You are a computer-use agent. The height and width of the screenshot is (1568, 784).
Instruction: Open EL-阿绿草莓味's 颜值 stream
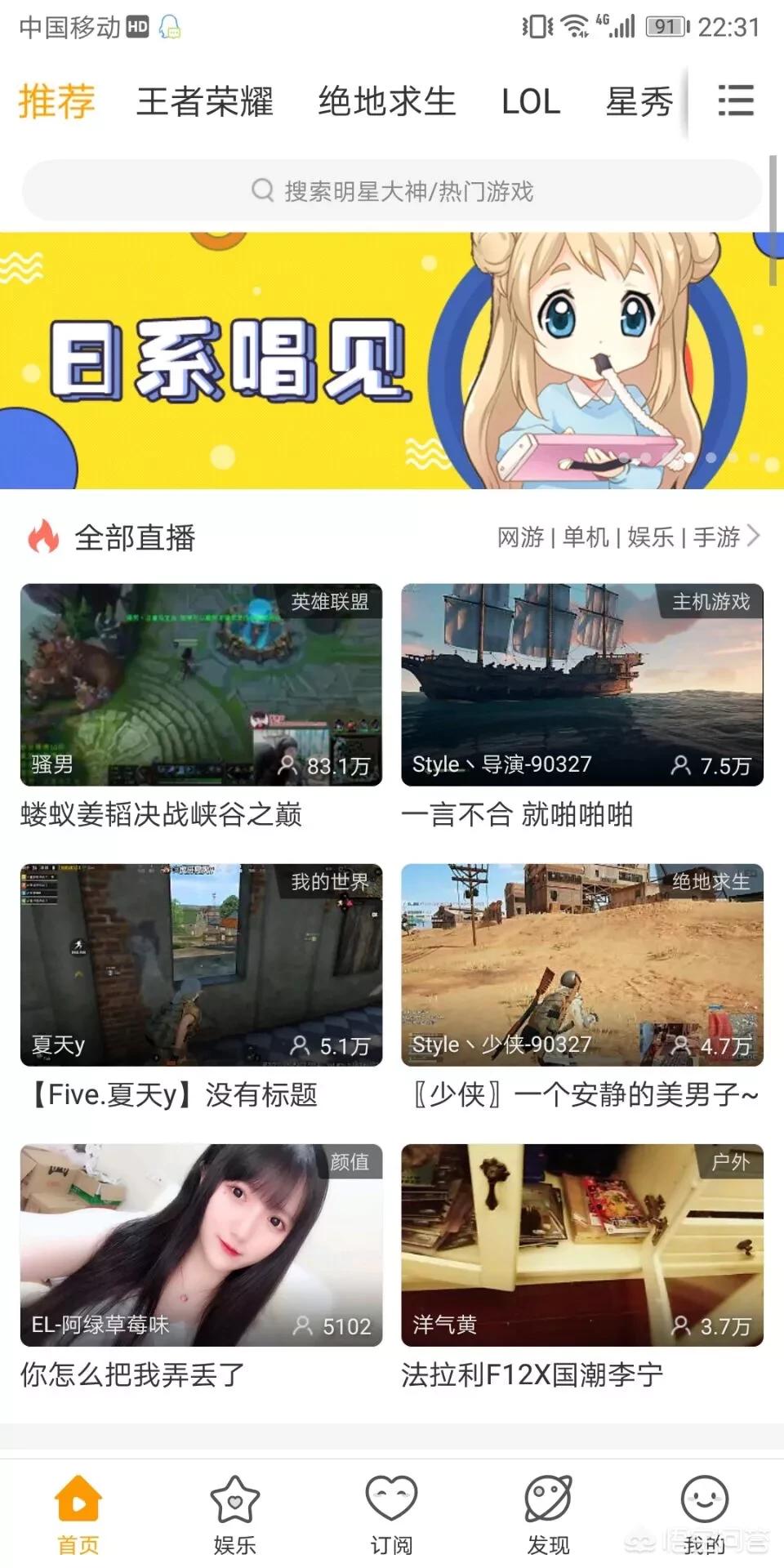(201, 1245)
